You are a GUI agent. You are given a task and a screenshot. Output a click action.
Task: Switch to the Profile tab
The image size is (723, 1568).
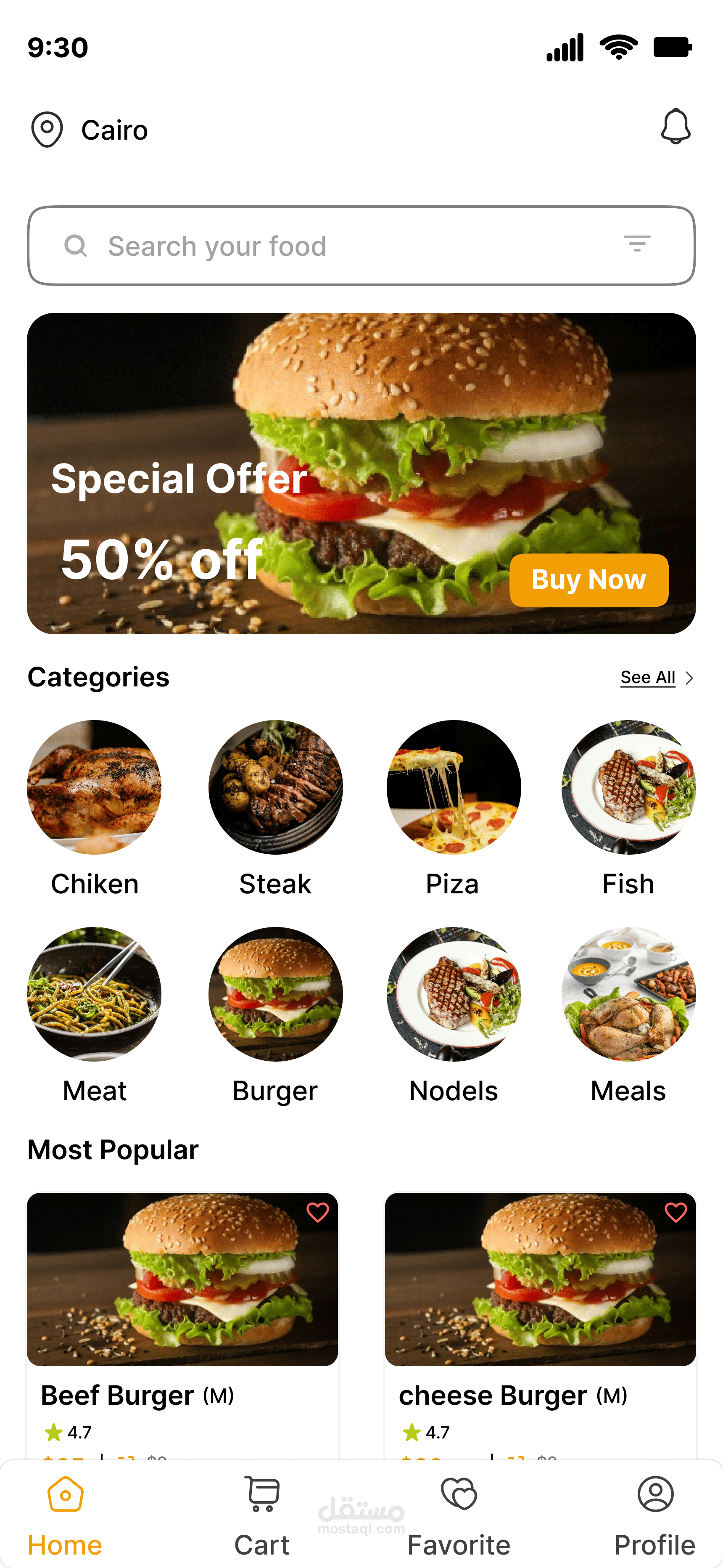(x=655, y=1516)
